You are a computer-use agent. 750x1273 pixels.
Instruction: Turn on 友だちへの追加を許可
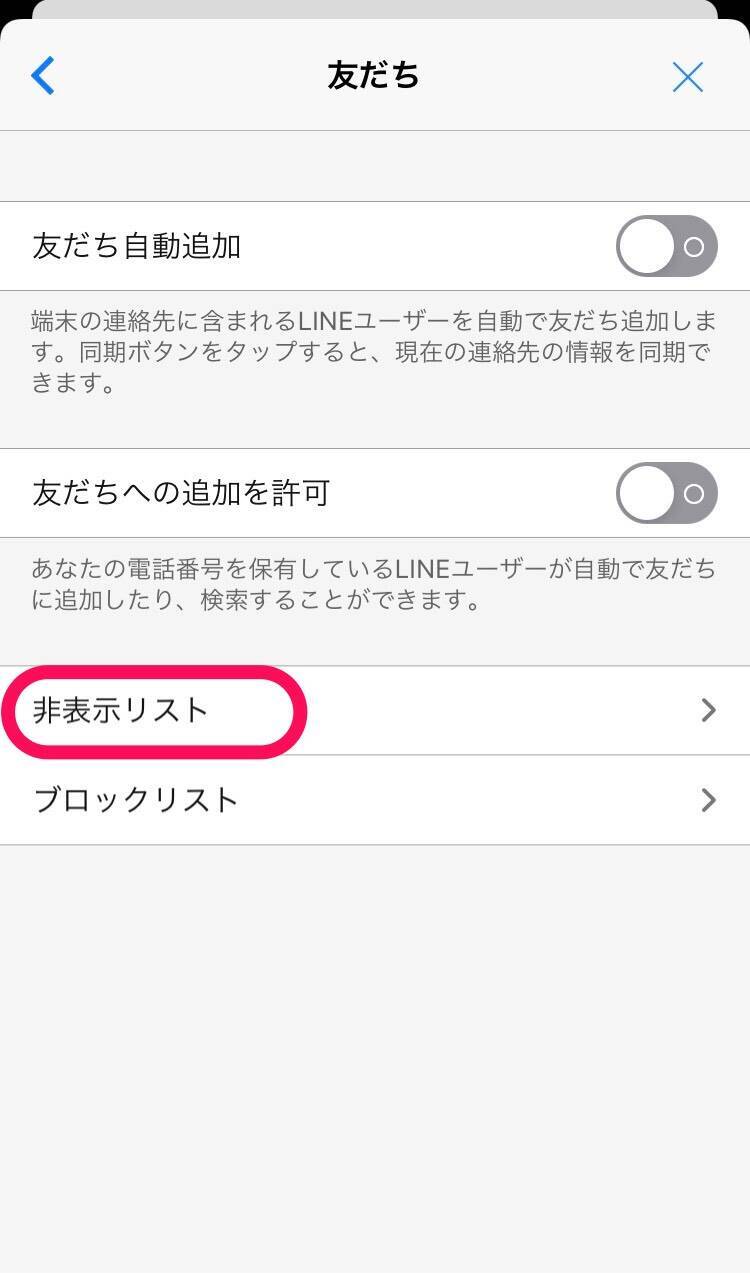[x=666, y=493]
